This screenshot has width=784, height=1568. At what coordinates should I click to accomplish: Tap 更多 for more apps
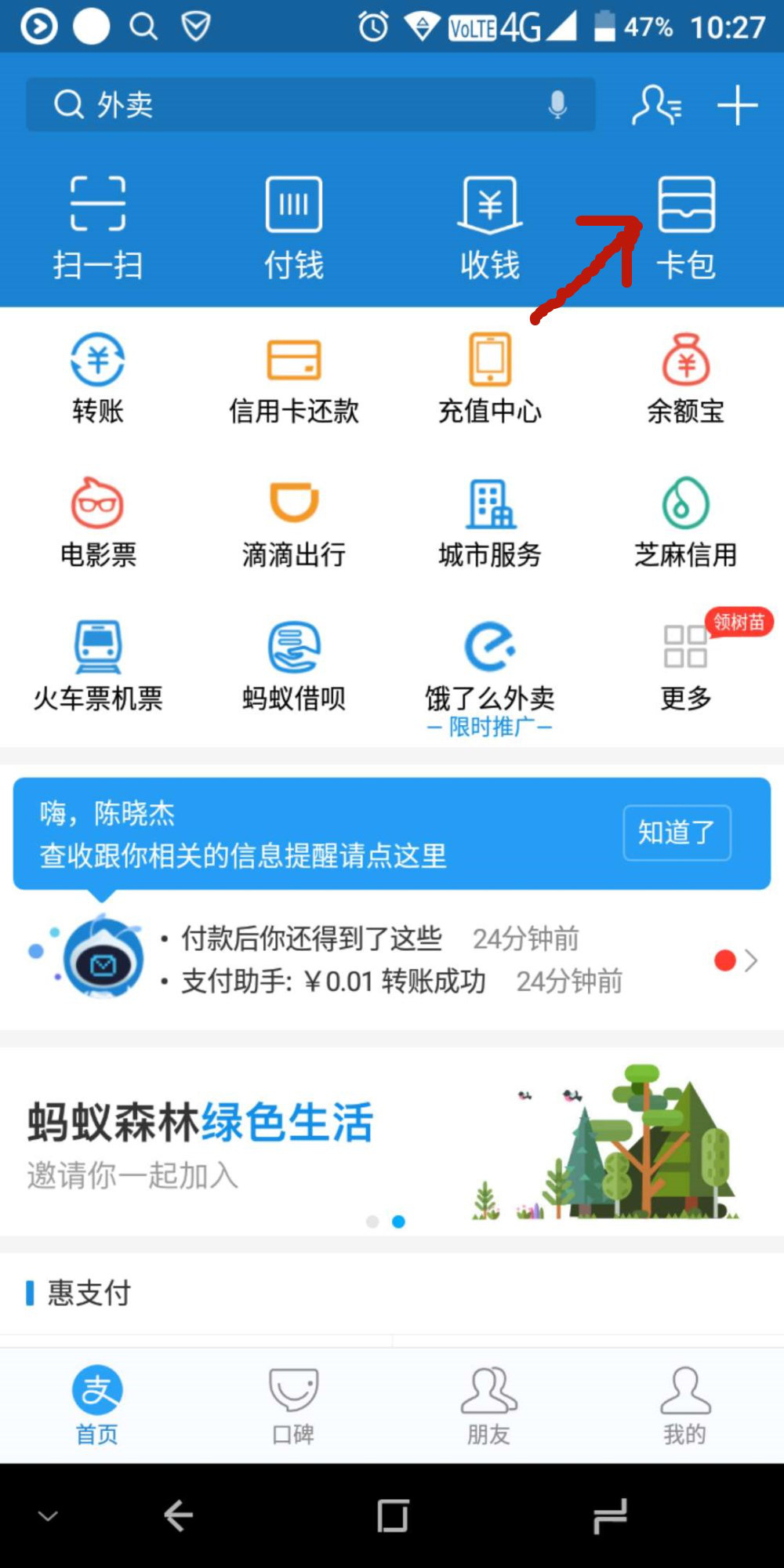pos(686,666)
